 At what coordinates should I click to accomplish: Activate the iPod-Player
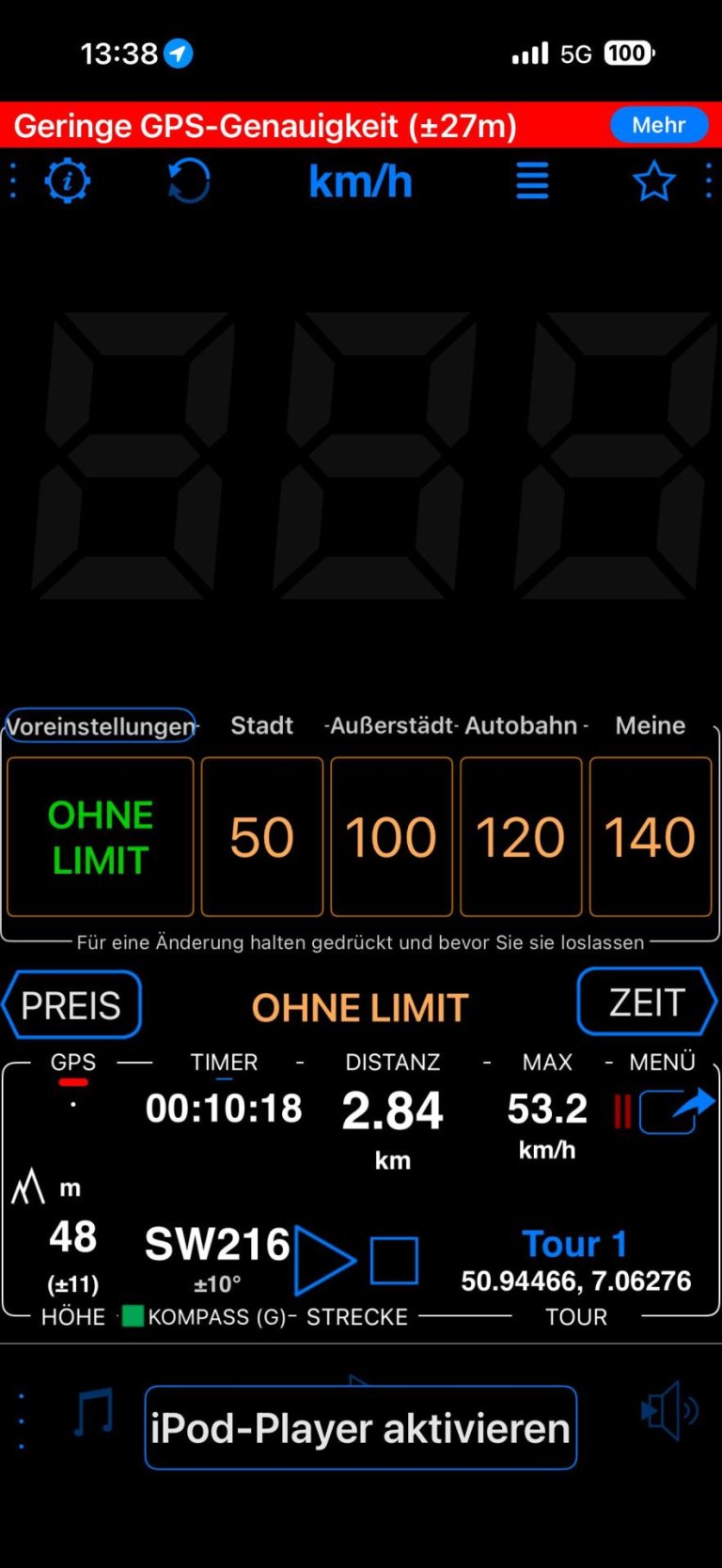click(360, 1427)
